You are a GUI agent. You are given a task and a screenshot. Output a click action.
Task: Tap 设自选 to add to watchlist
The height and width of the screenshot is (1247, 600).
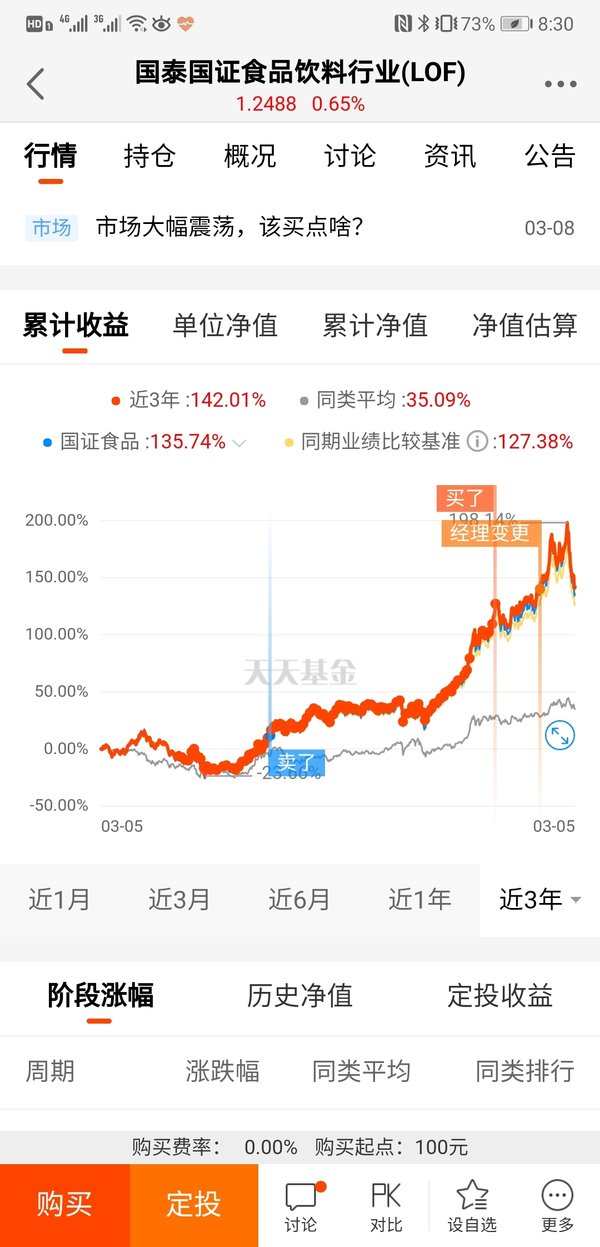tap(472, 1206)
